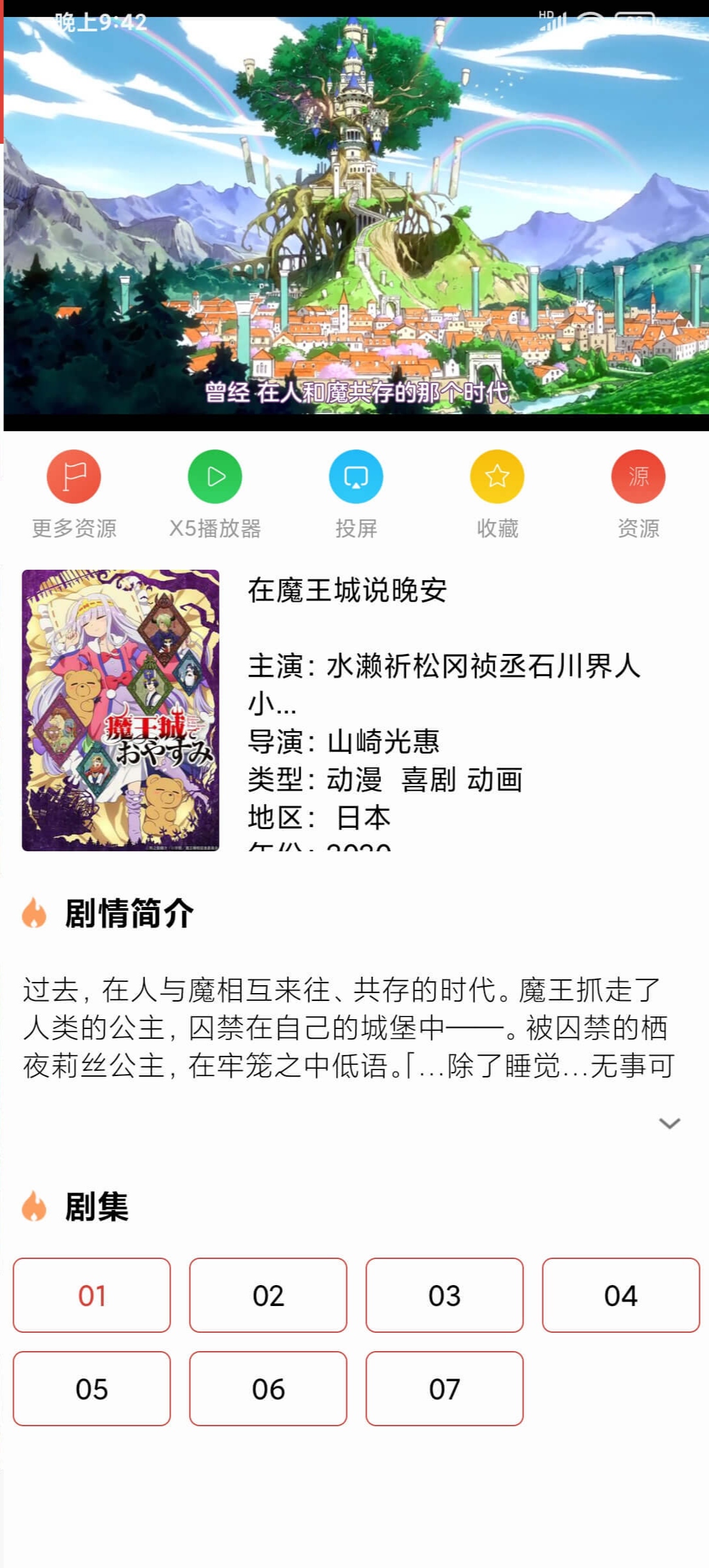Start episode 04

pos(621,1295)
